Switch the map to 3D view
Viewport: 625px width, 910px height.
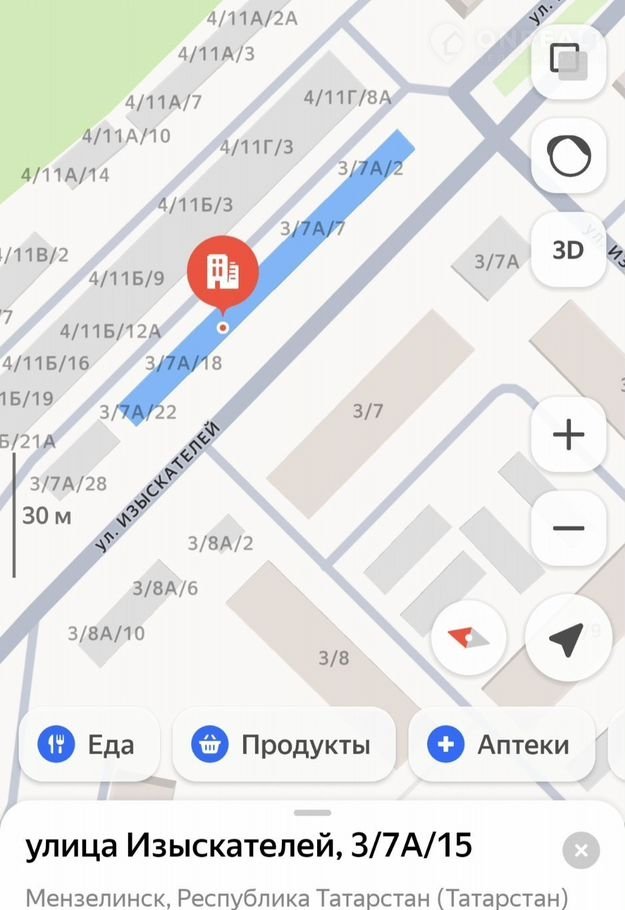coord(568,250)
